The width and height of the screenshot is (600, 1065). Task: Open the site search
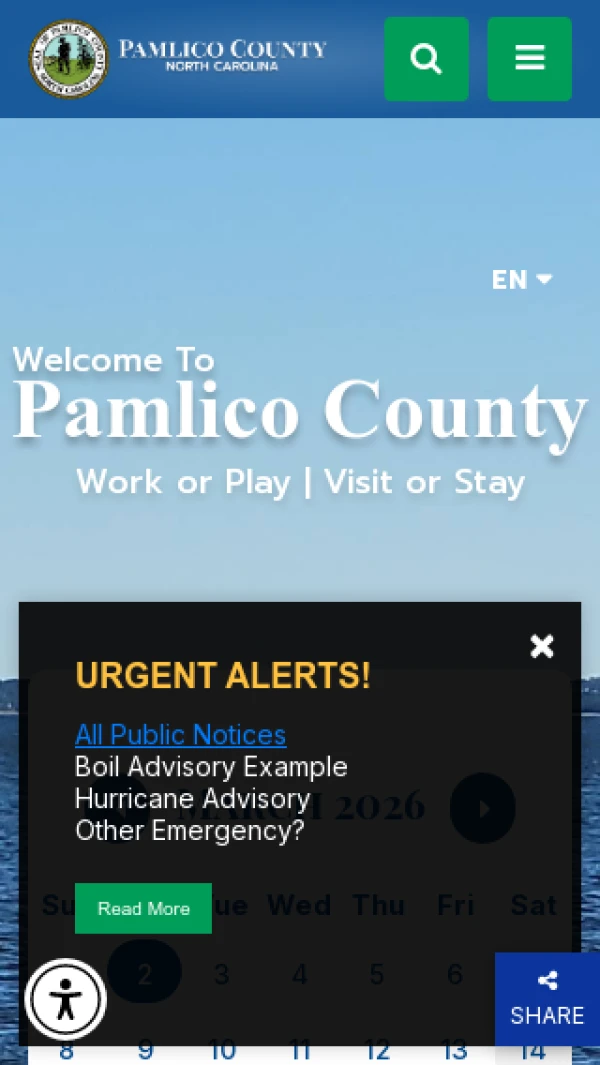[426, 59]
